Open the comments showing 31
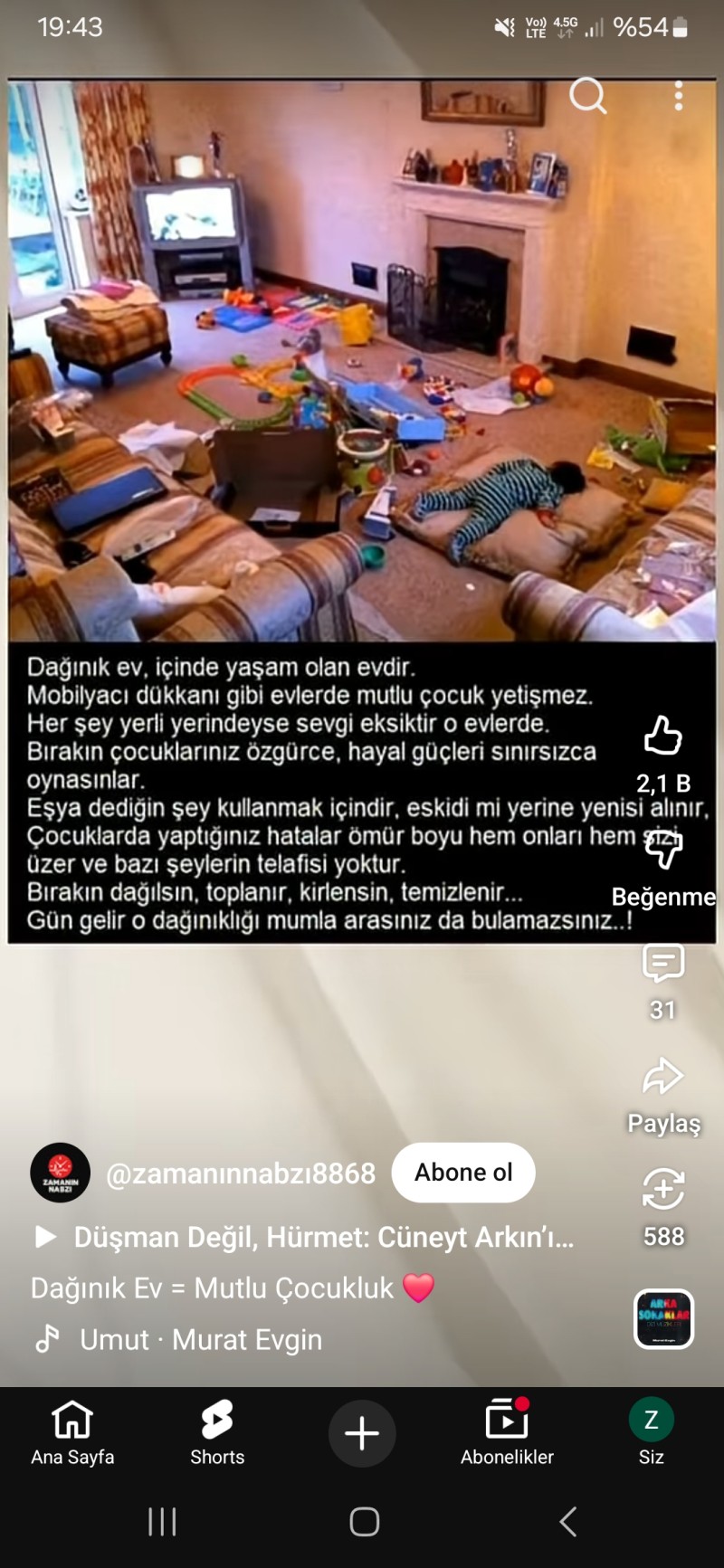This screenshot has height=1568, width=724. [662, 966]
